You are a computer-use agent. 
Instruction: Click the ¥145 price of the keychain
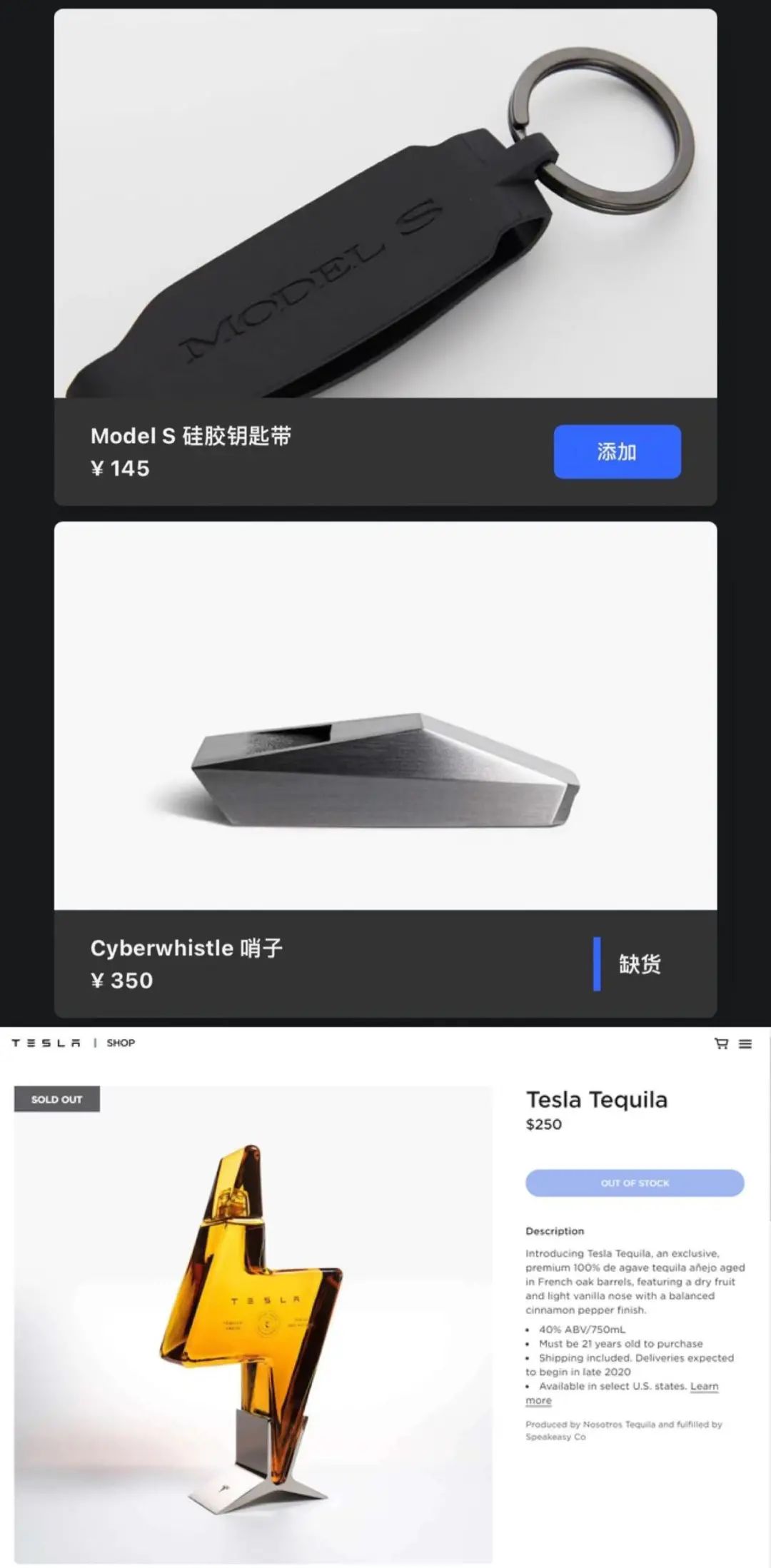point(120,469)
